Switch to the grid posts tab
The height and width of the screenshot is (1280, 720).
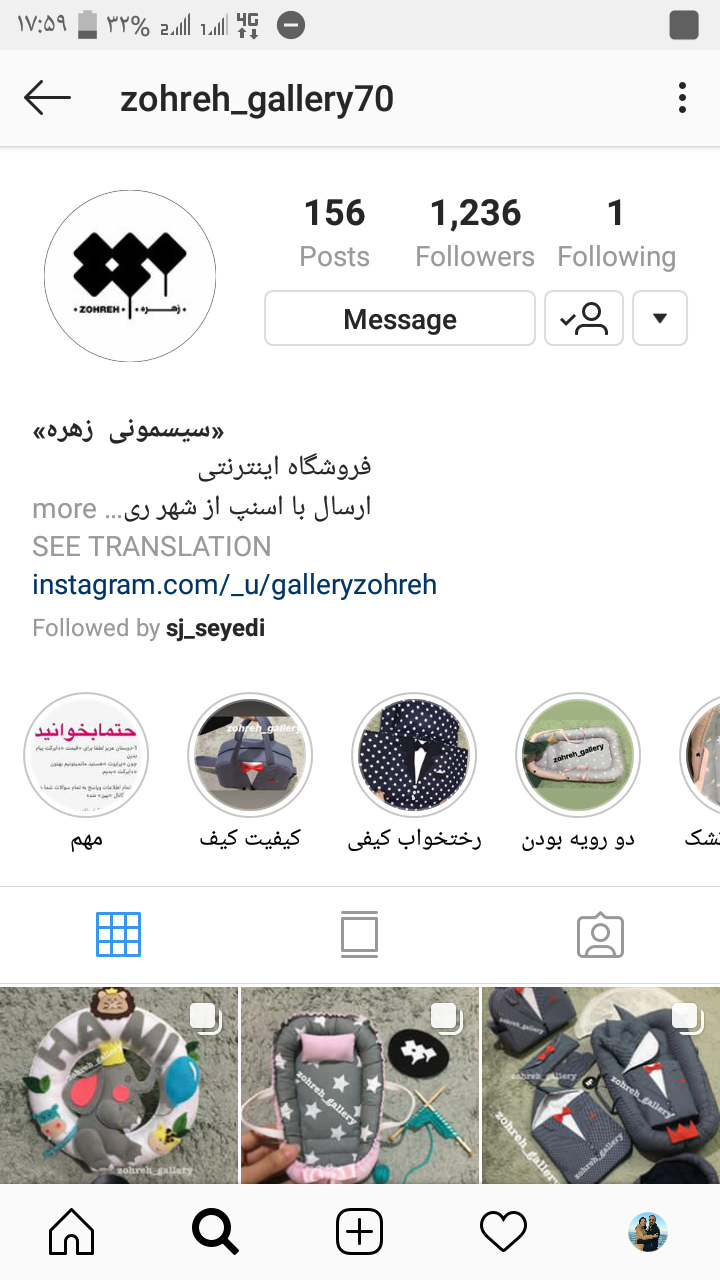click(119, 935)
